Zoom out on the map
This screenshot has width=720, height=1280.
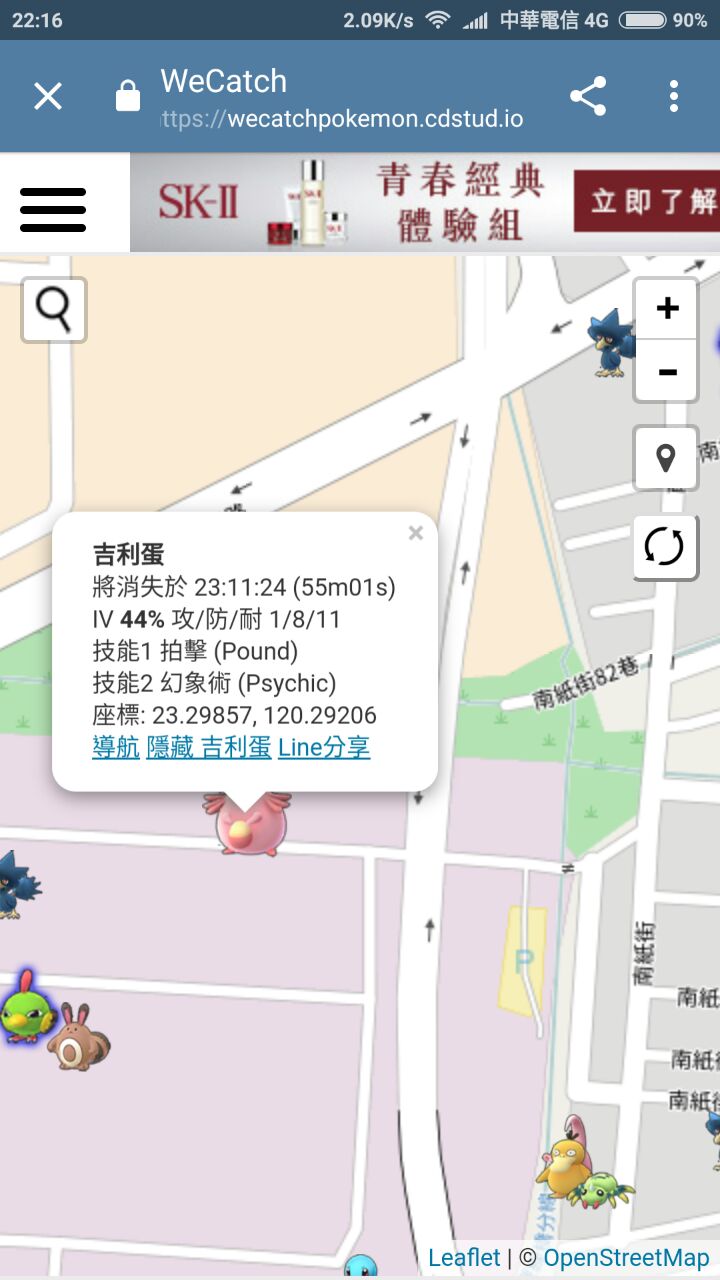pyautogui.click(x=666, y=372)
